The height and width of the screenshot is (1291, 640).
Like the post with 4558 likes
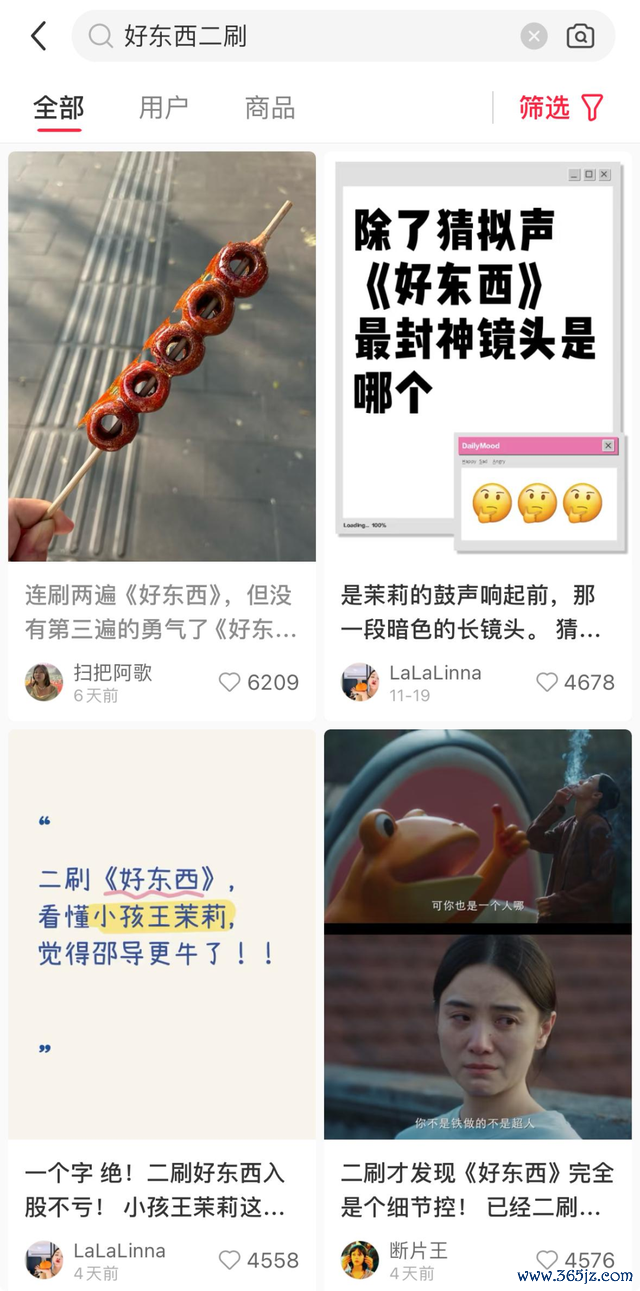click(230, 1260)
